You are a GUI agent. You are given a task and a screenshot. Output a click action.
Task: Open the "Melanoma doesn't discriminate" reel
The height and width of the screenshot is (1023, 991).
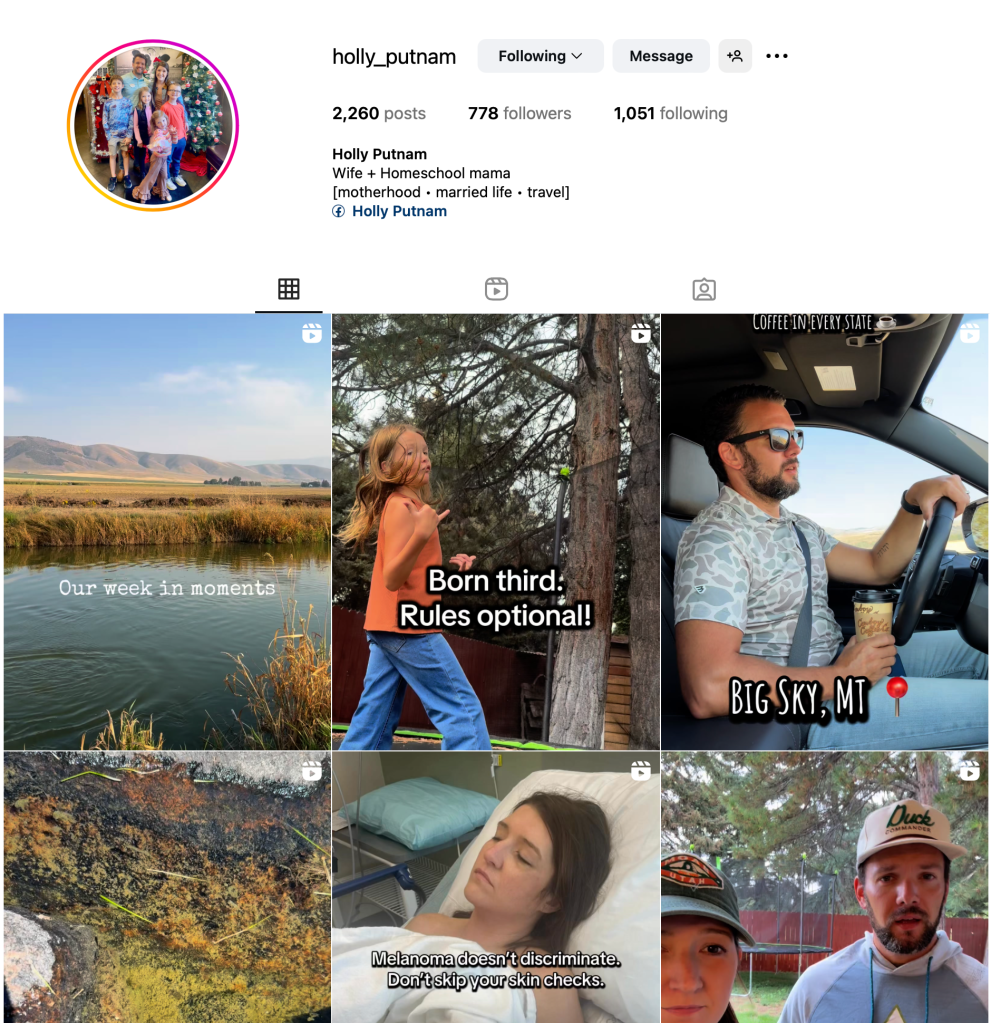496,887
